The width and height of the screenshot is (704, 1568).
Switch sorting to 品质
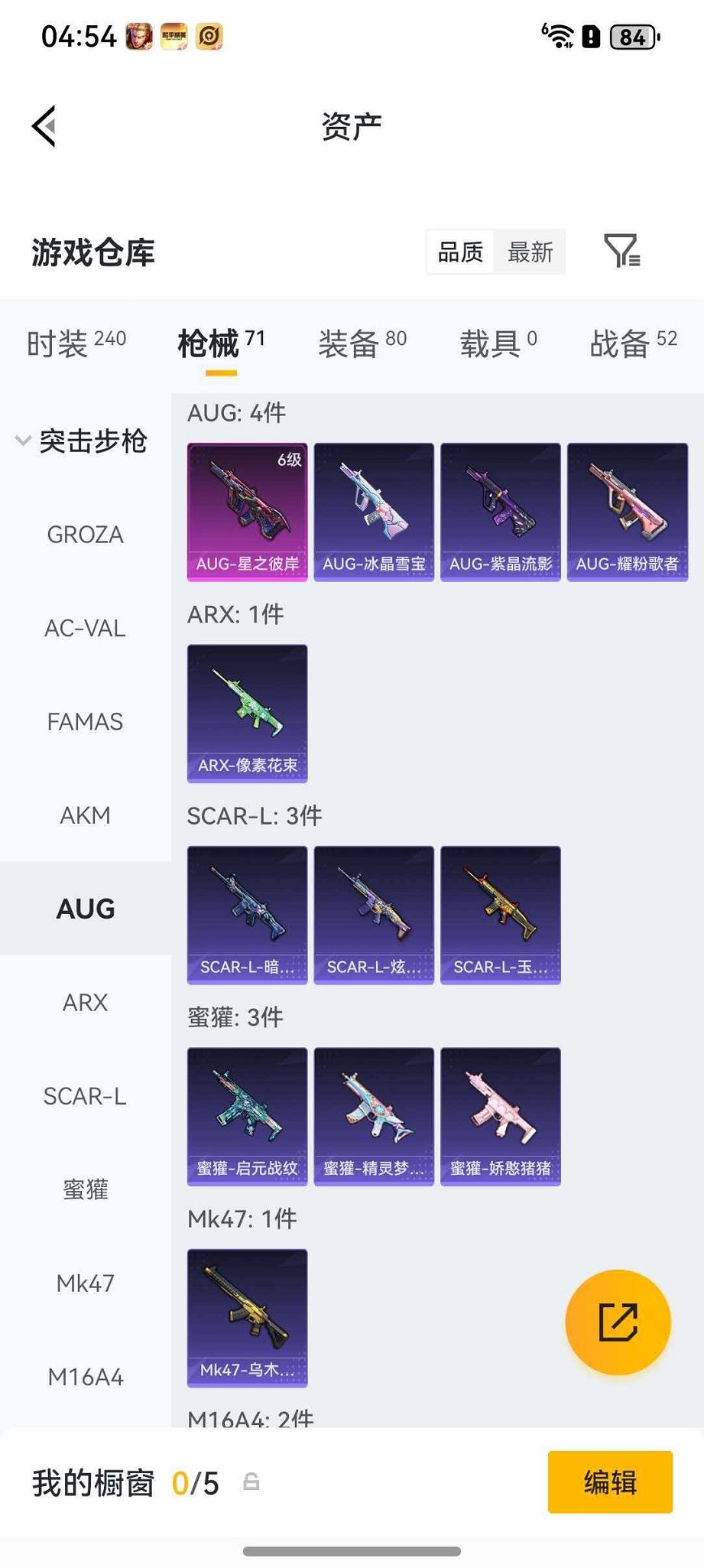point(459,252)
